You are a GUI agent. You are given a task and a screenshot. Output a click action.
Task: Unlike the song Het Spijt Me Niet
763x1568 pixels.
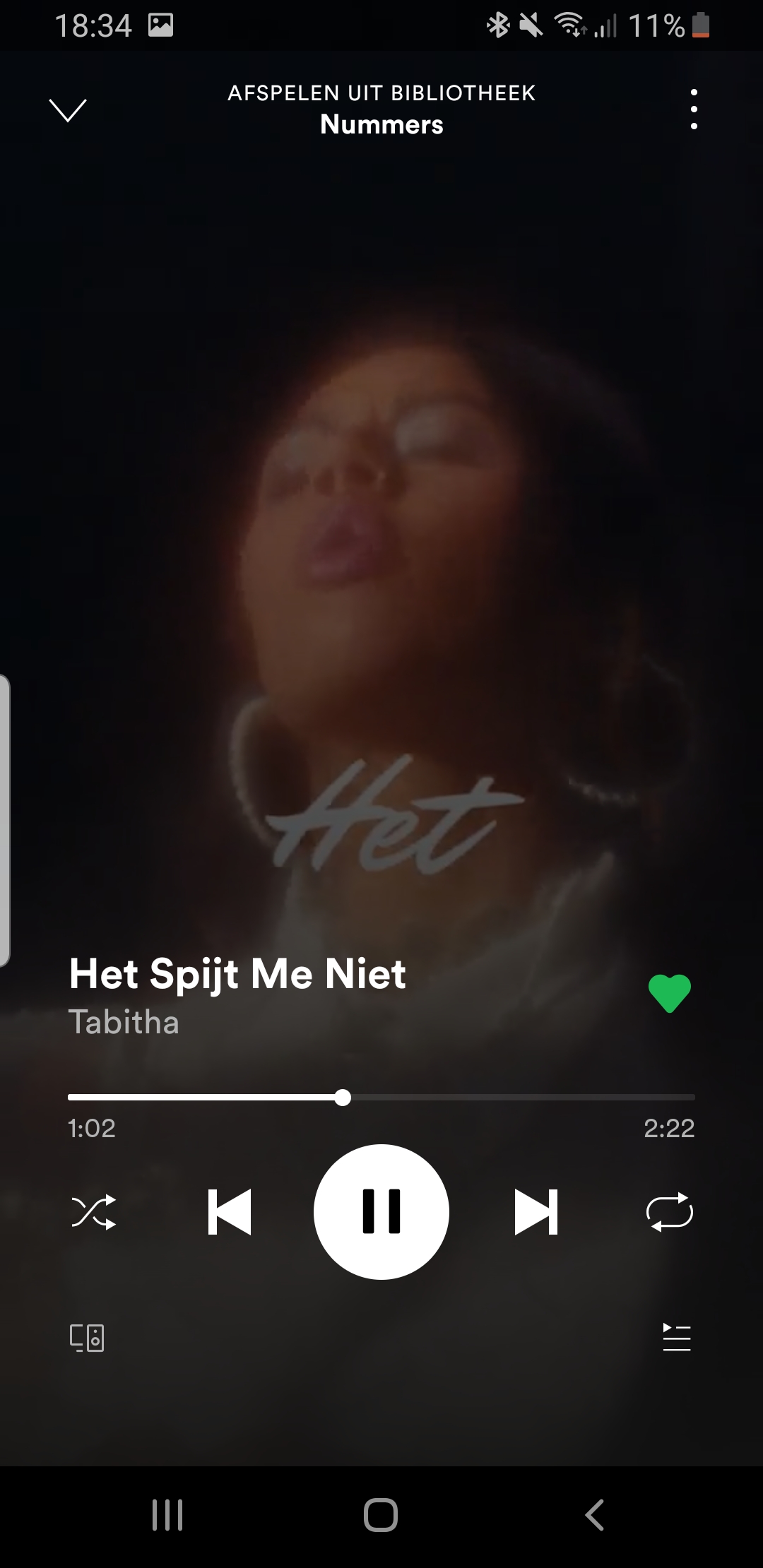coord(669,993)
